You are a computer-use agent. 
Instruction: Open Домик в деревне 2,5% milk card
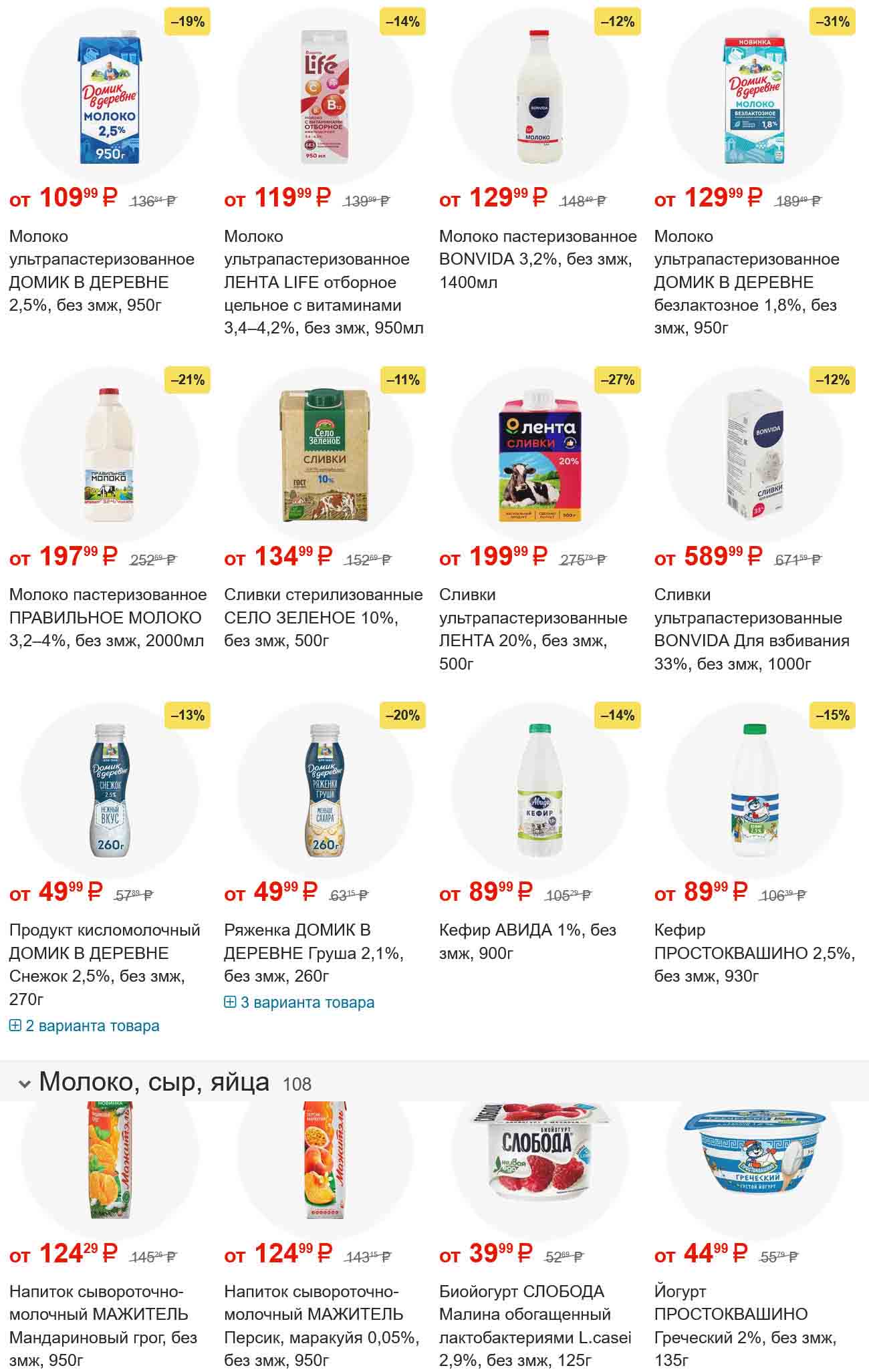pos(102,270)
